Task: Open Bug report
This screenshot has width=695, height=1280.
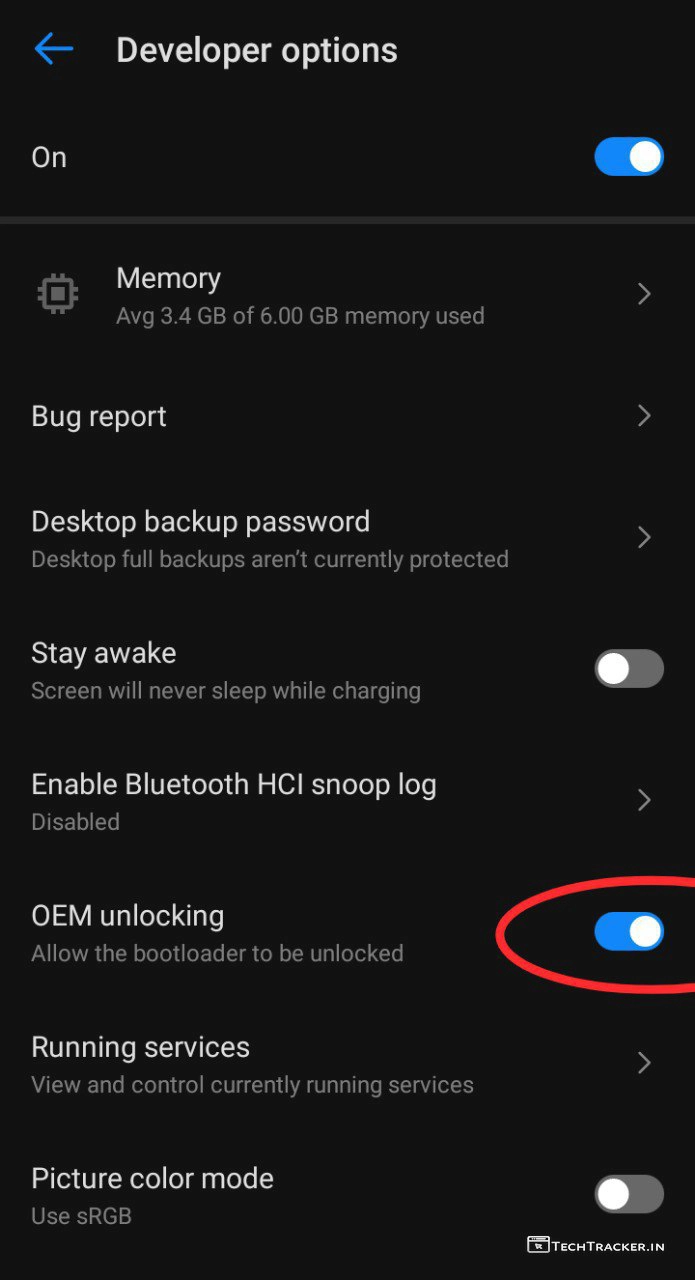Action: [300, 416]
